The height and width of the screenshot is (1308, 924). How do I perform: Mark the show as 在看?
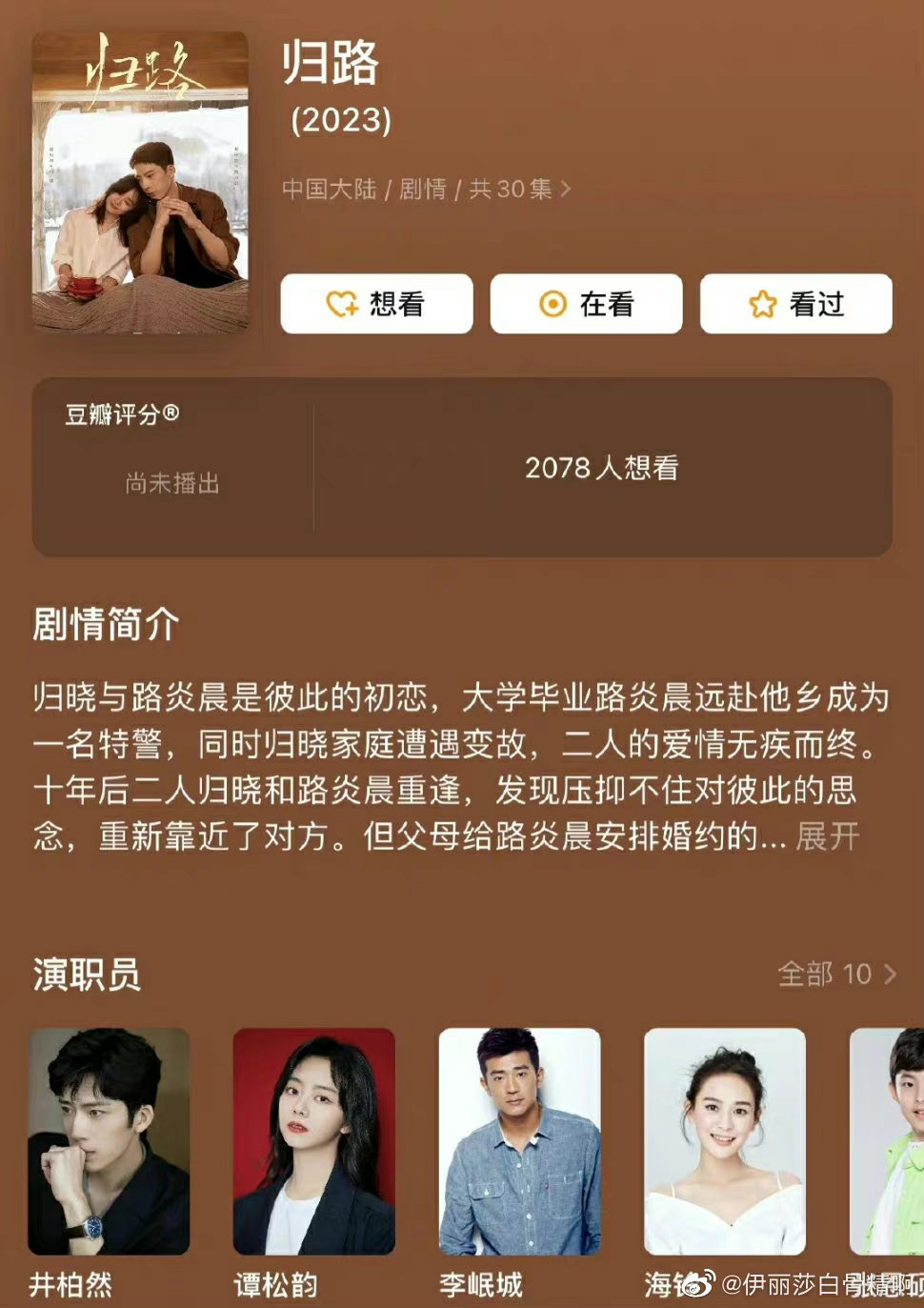[x=586, y=304]
